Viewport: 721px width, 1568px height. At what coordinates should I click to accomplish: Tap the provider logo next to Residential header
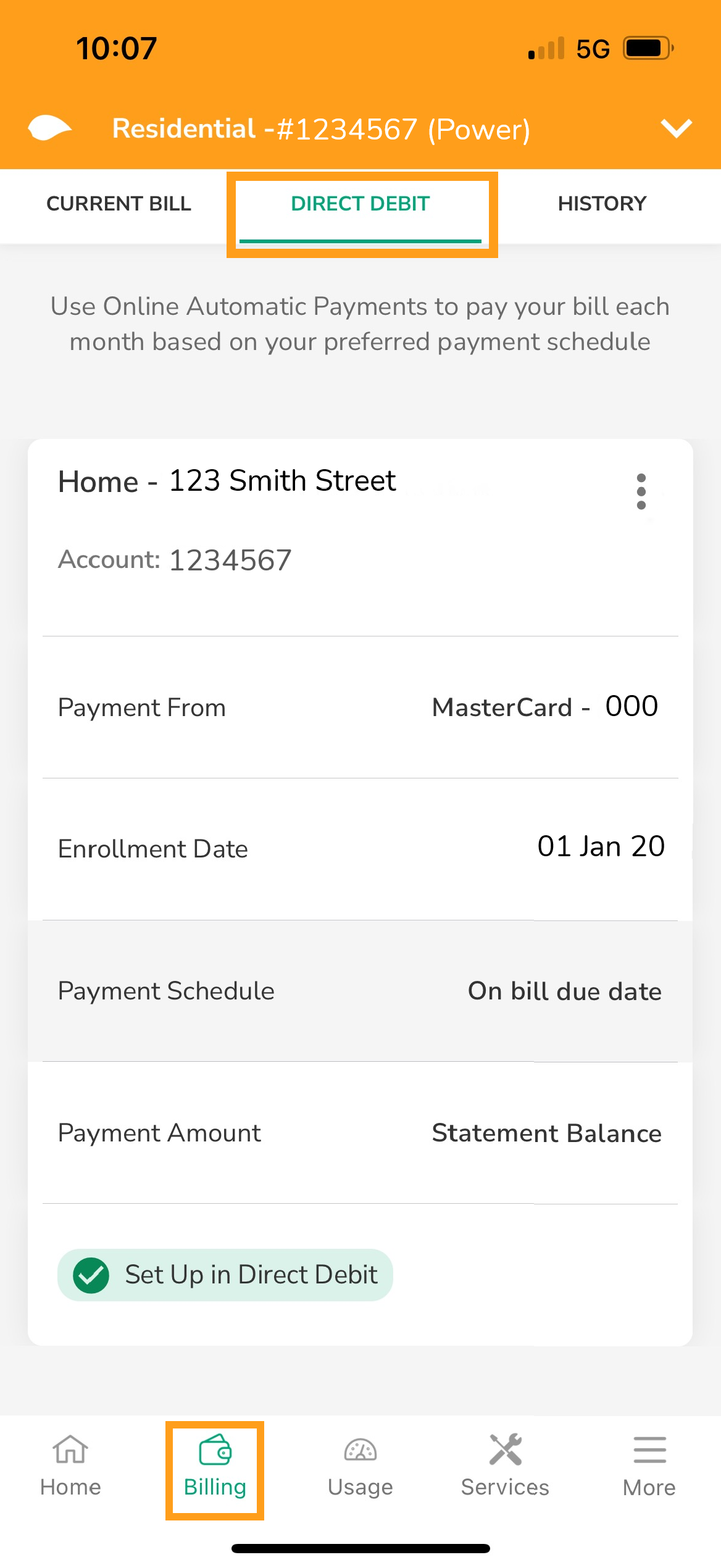tap(51, 128)
